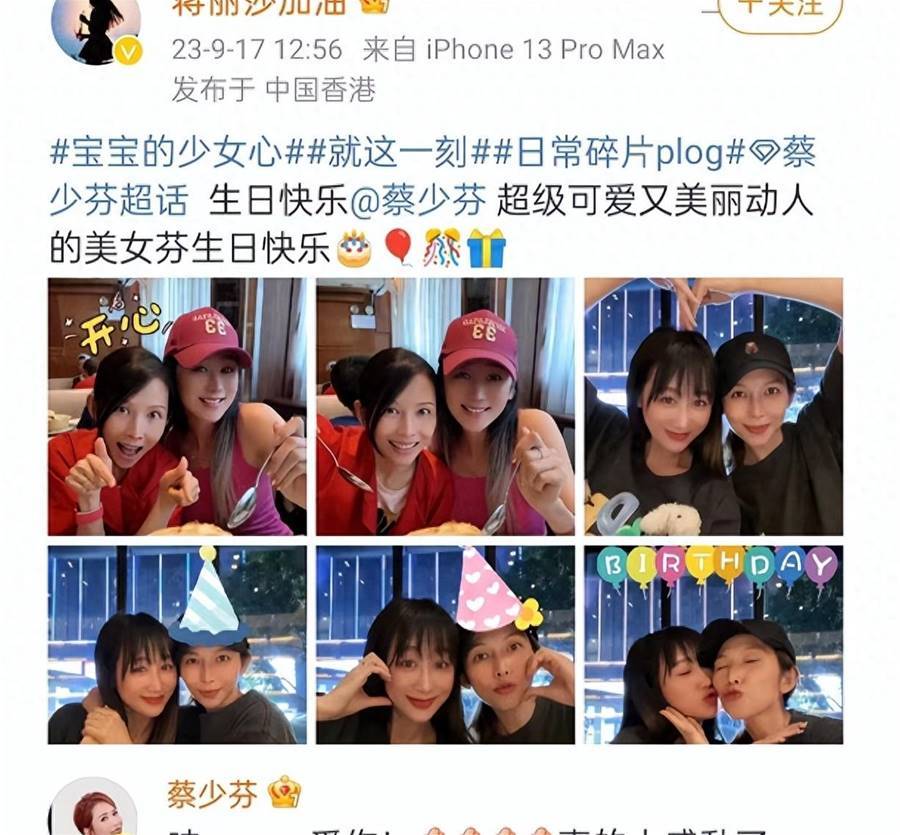Open hashtag #宝宝的少女心#
The image size is (900, 835).
tap(167, 154)
